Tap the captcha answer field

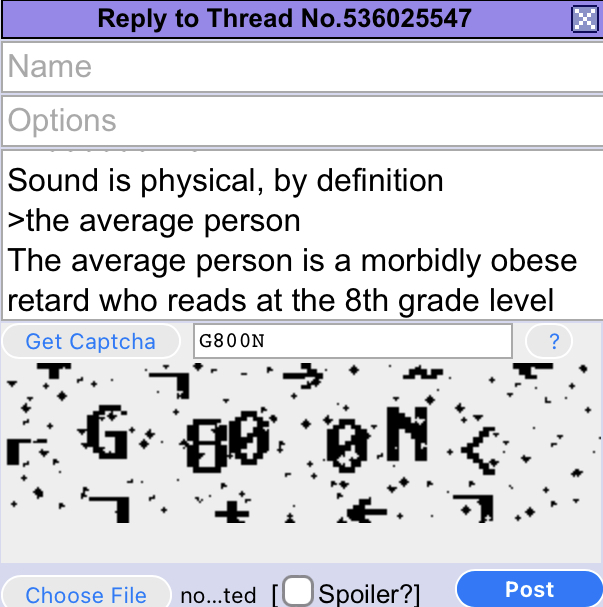coord(352,340)
